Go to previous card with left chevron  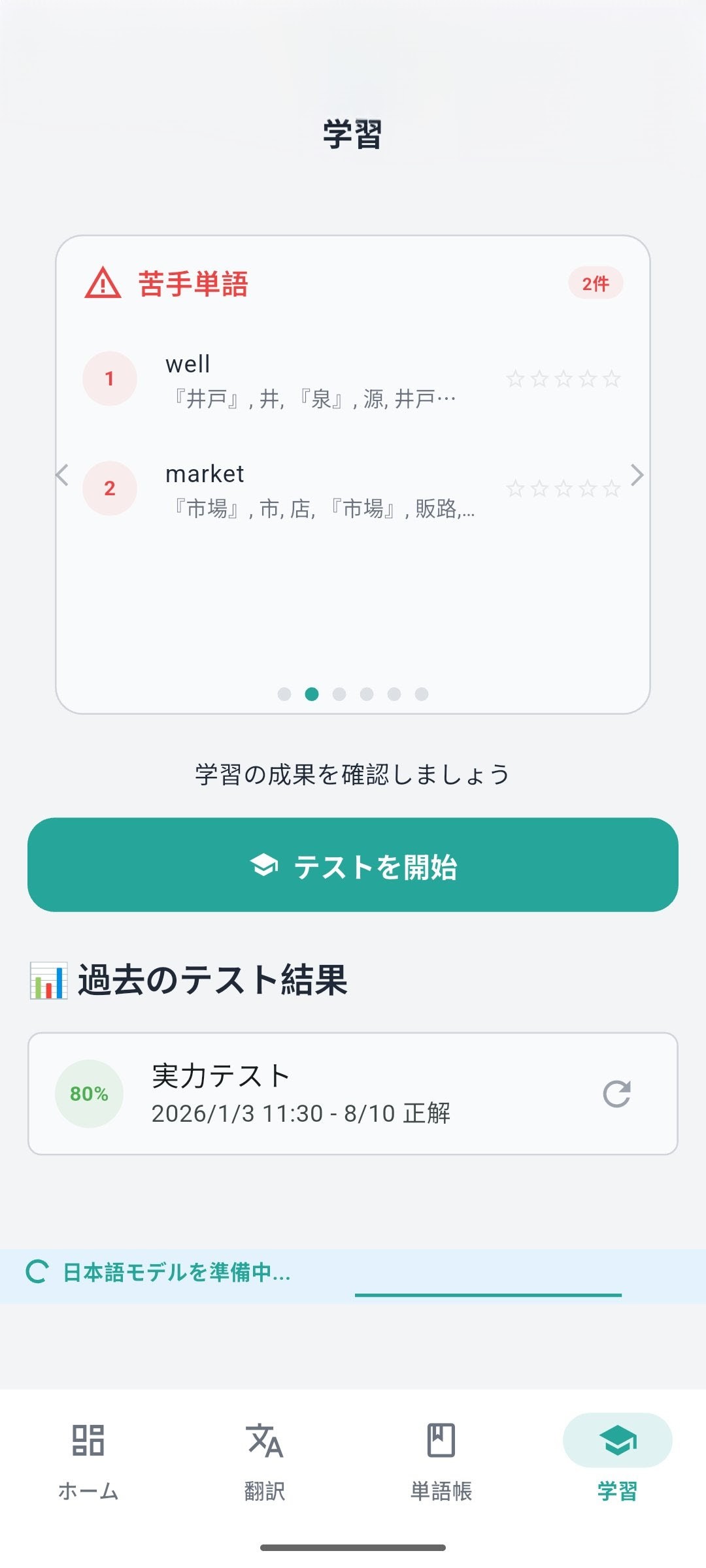click(x=63, y=475)
